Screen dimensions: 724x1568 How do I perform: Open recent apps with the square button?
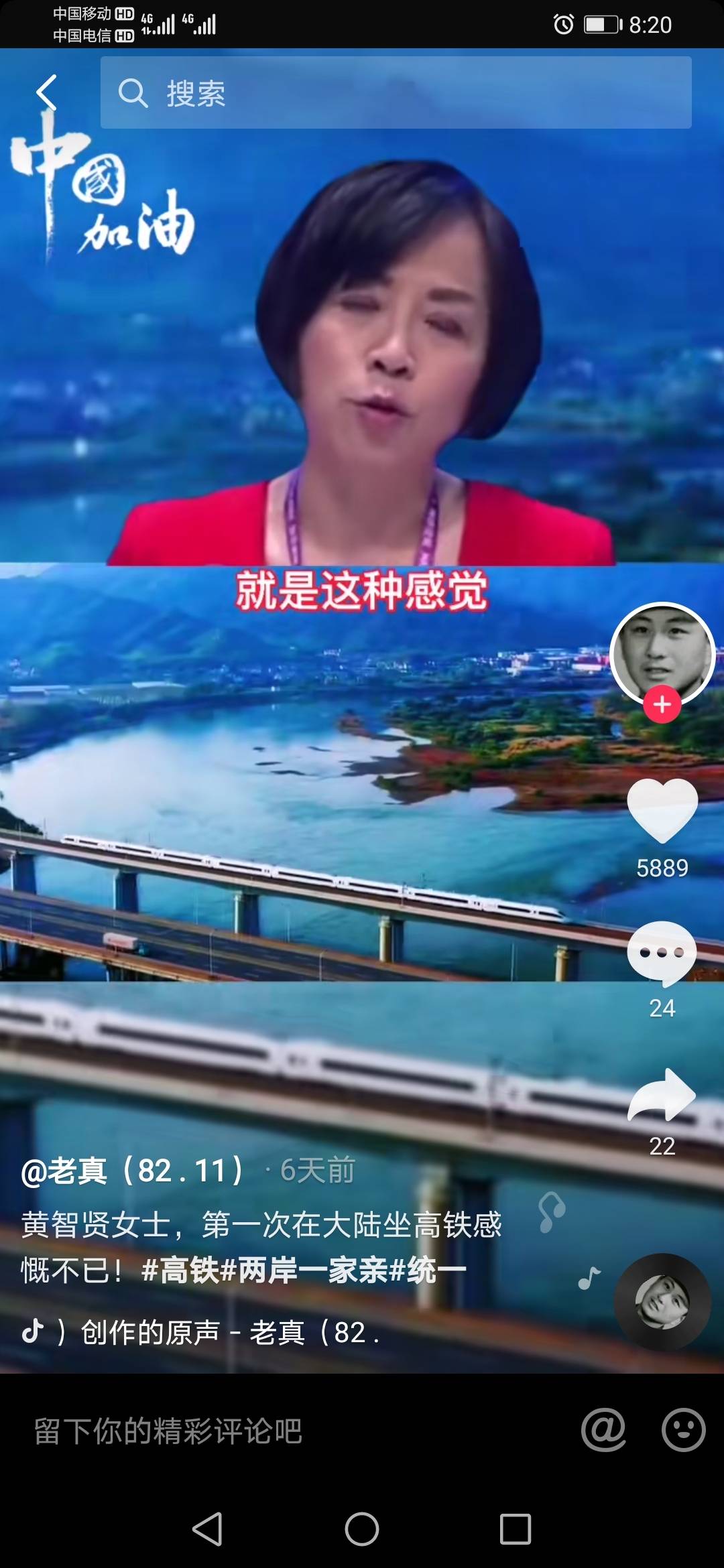[516, 1529]
